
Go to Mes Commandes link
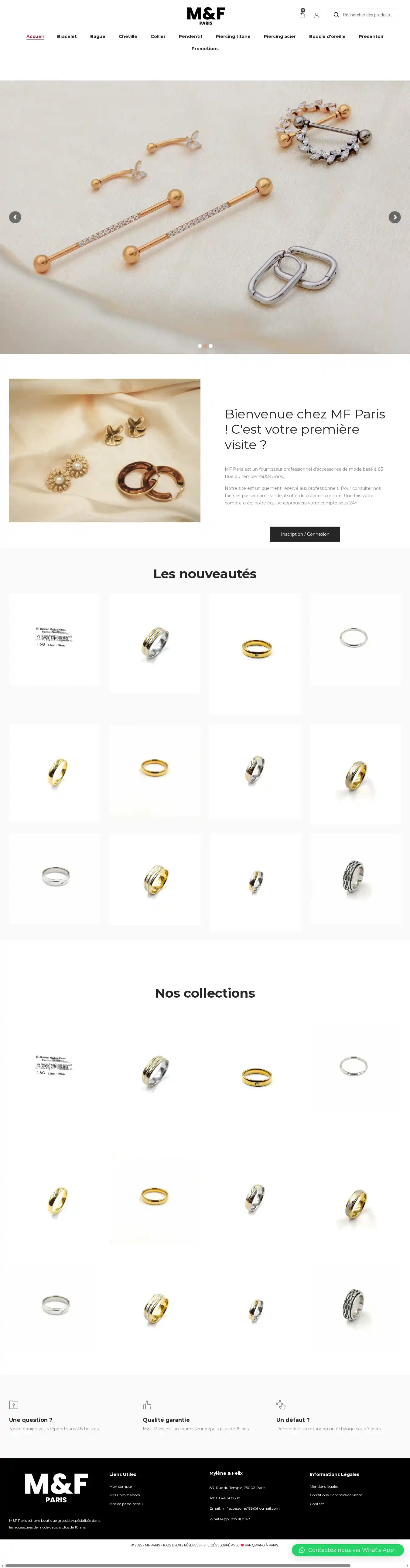(124, 1495)
